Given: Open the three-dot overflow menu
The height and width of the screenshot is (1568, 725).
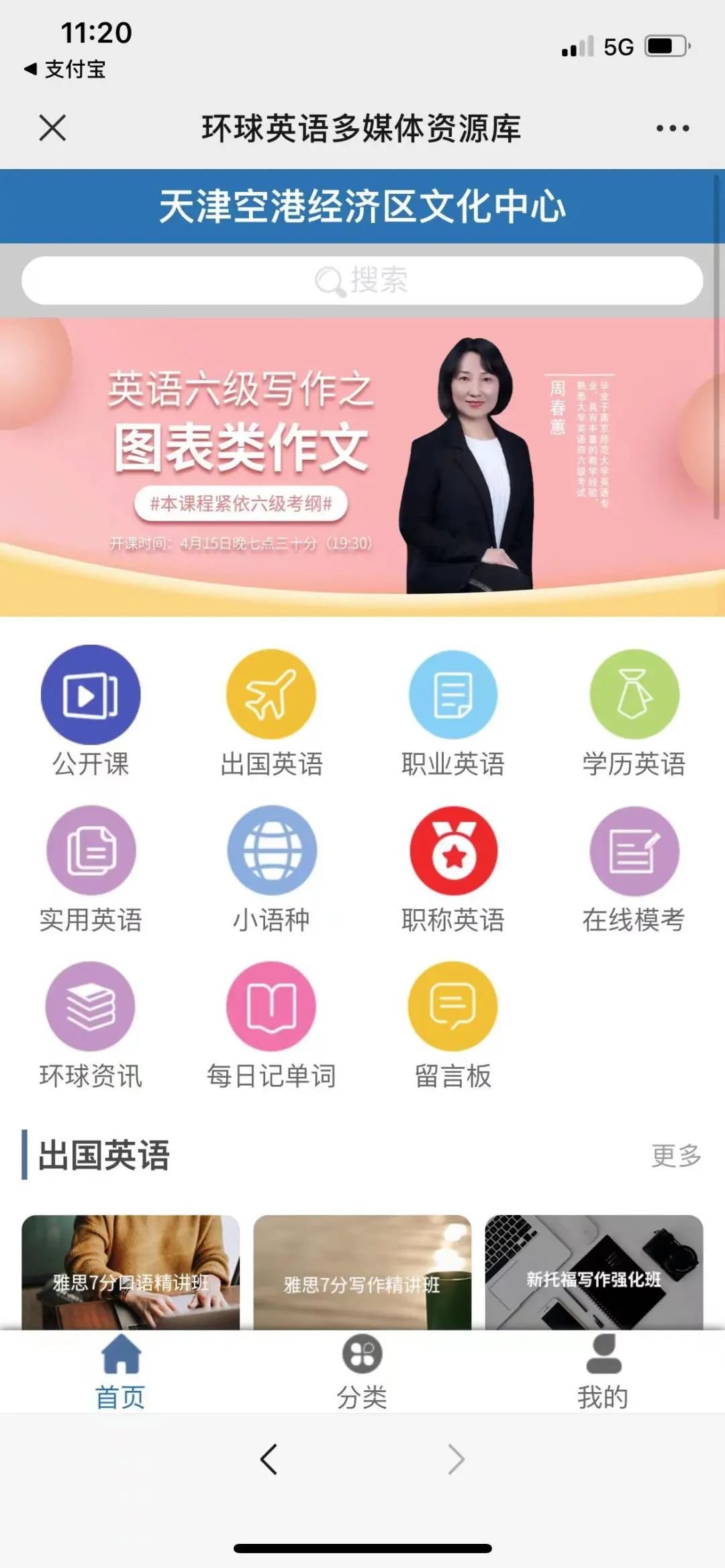Looking at the screenshot, I should 672,128.
